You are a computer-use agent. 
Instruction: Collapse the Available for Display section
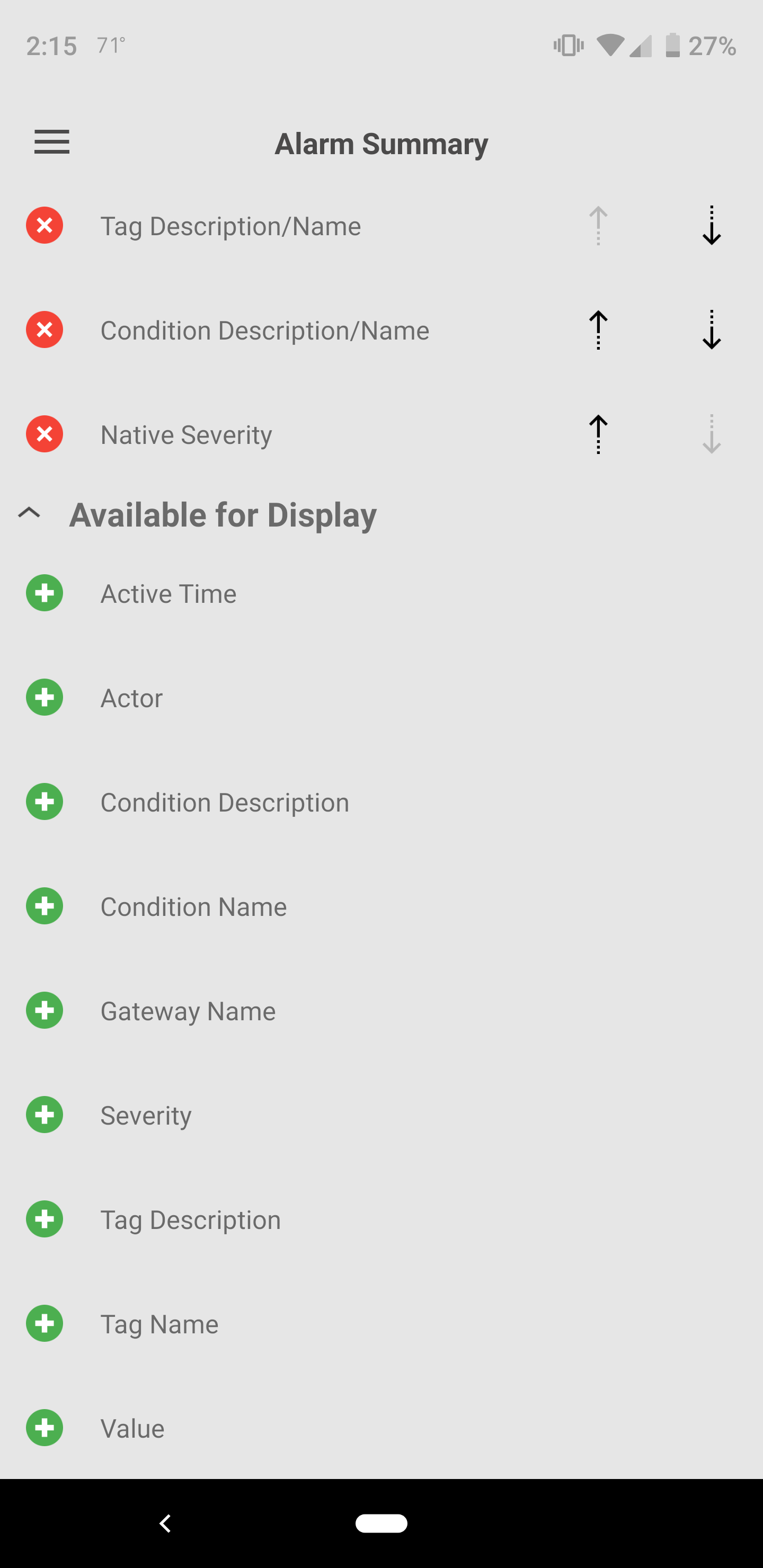pyautogui.click(x=29, y=513)
